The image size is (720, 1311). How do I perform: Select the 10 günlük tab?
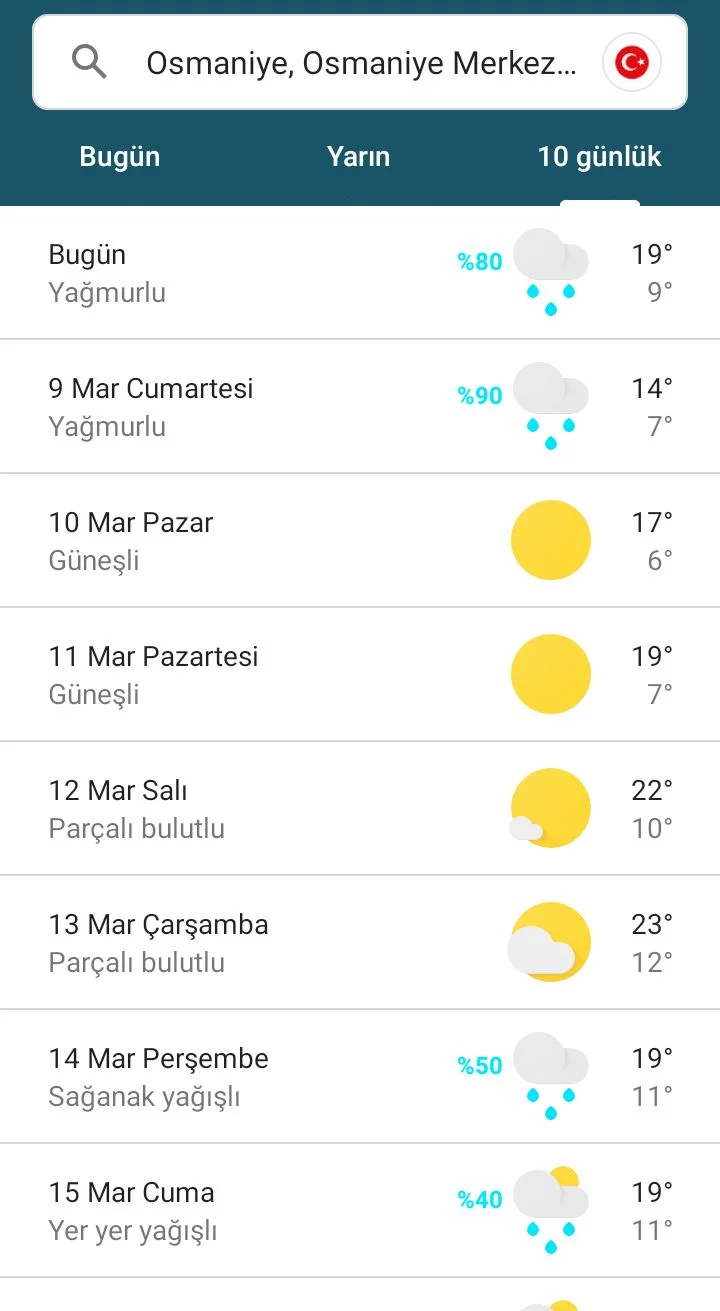pyautogui.click(x=599, y=156)
